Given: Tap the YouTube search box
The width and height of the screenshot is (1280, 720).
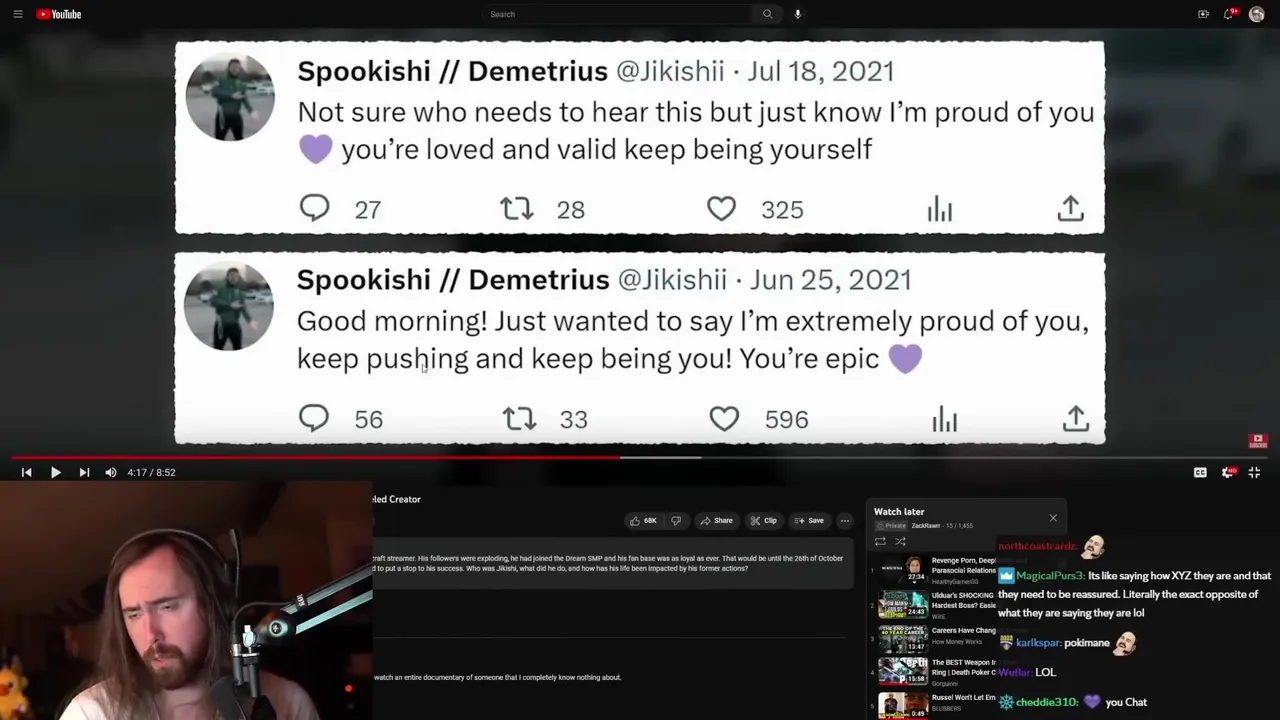Looking at the screenshot, I should (620, 14).
